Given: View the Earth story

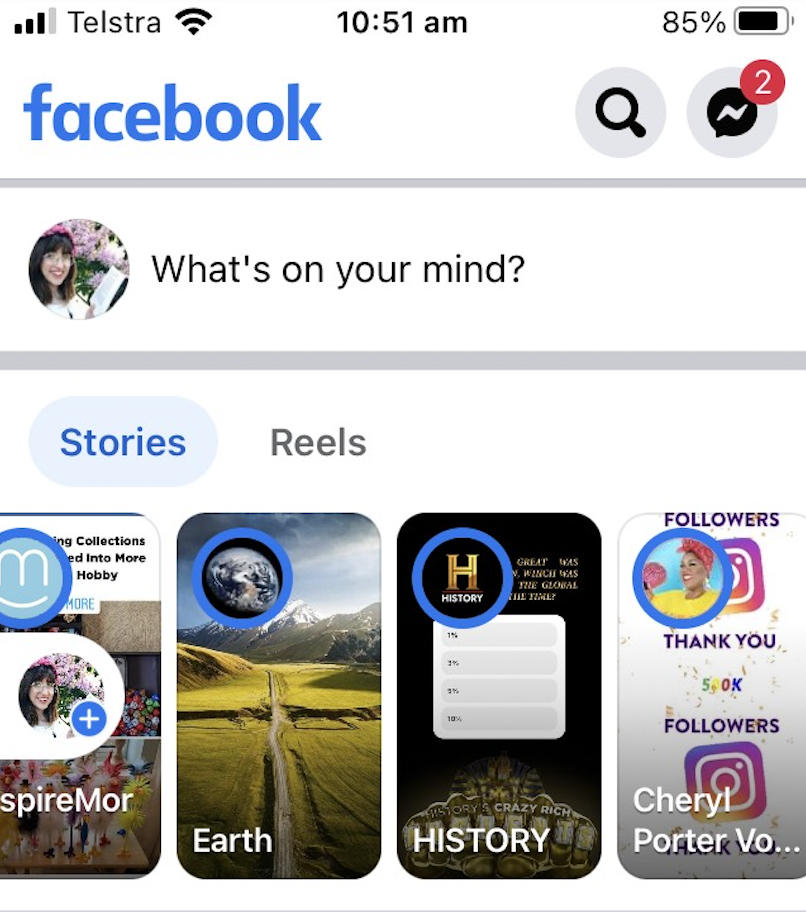Looking at the screenshot, I should pos(279,720).
